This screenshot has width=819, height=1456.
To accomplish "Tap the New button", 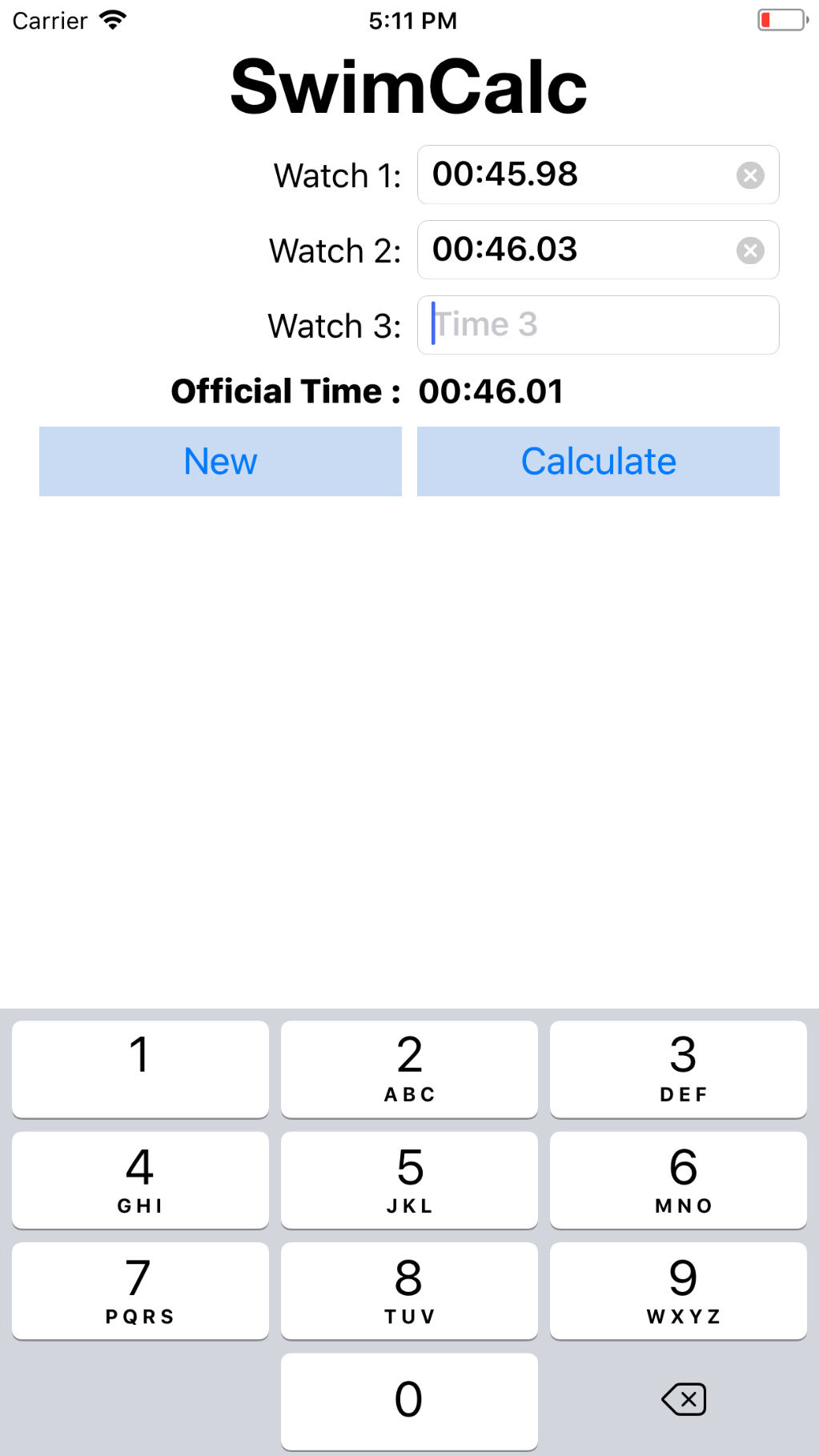I will [220, 461].
